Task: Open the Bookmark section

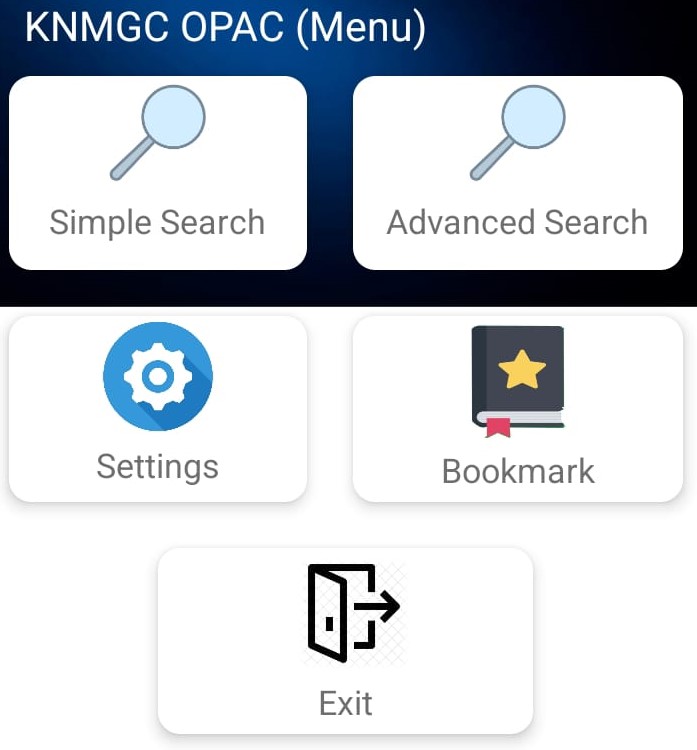Action: click(518, 408)
